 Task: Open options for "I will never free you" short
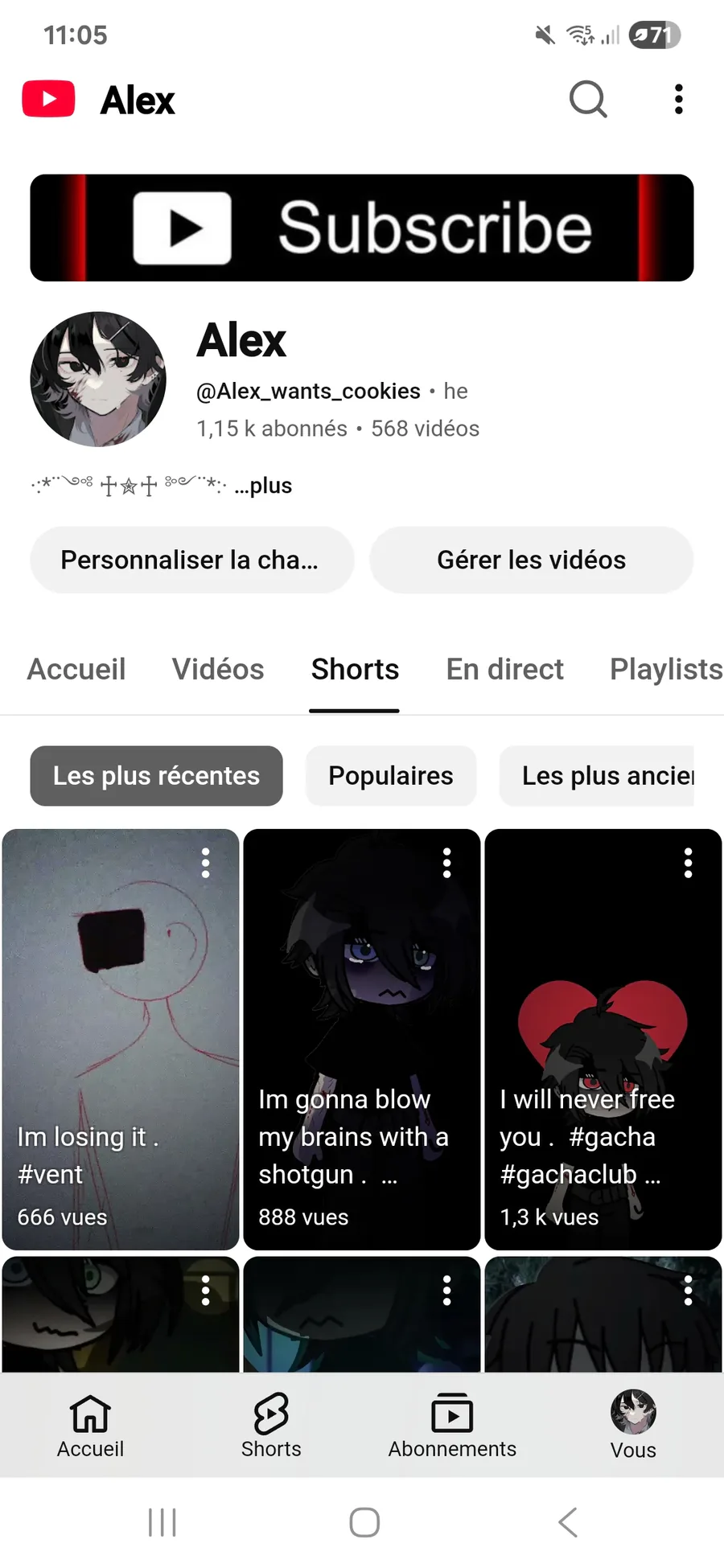[x=688, y=863]
